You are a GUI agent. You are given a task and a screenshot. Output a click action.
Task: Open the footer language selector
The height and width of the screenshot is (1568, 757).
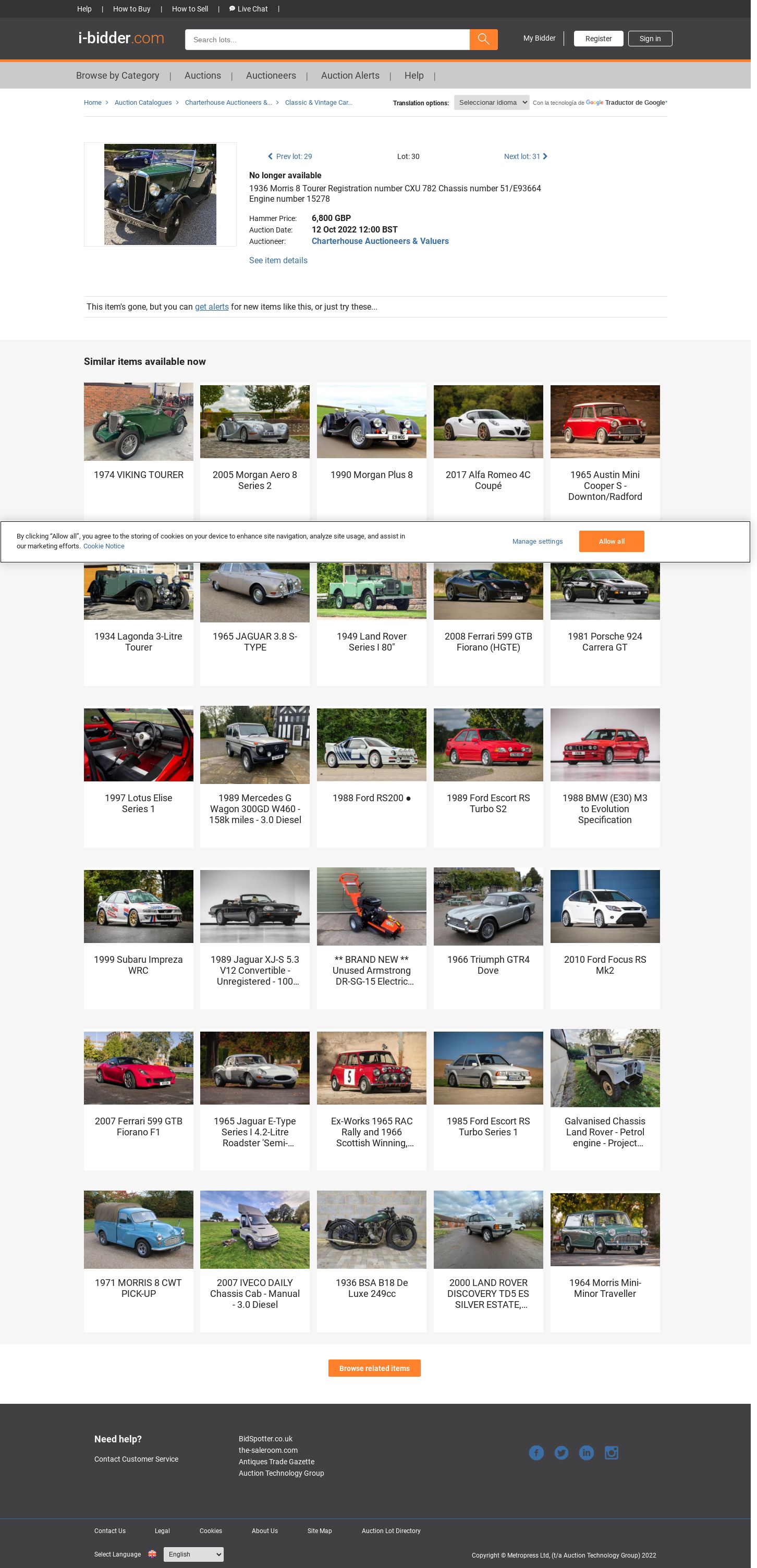pyautogui.click(x=193, y=1553)
